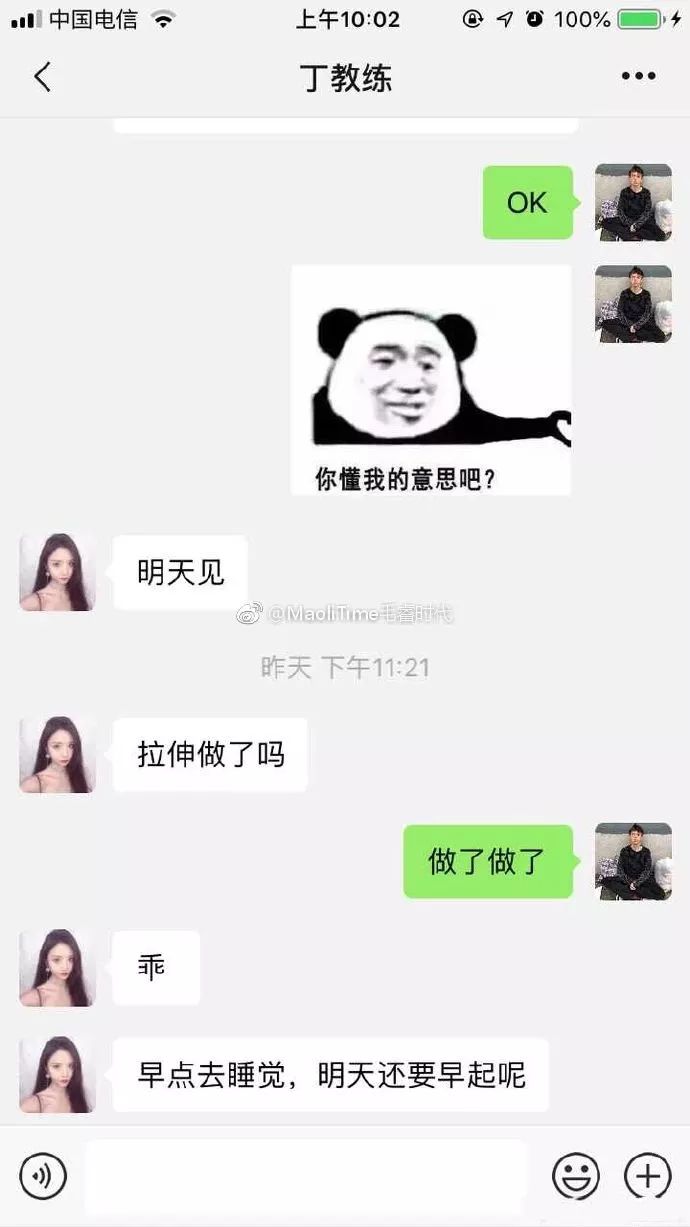Tap my avatar beside the OK message
This screenshot has height=1227, width=690.
coord(633,202)
